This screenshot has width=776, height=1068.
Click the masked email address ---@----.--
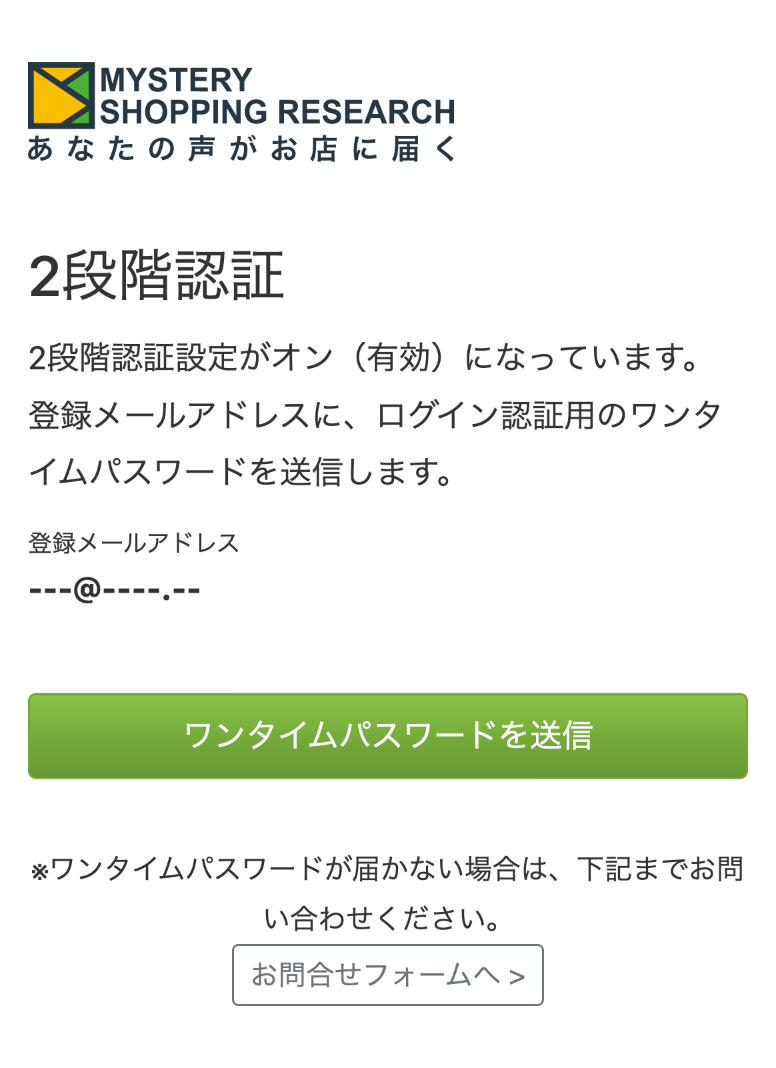pyautogui.click(x=115, y=588)
